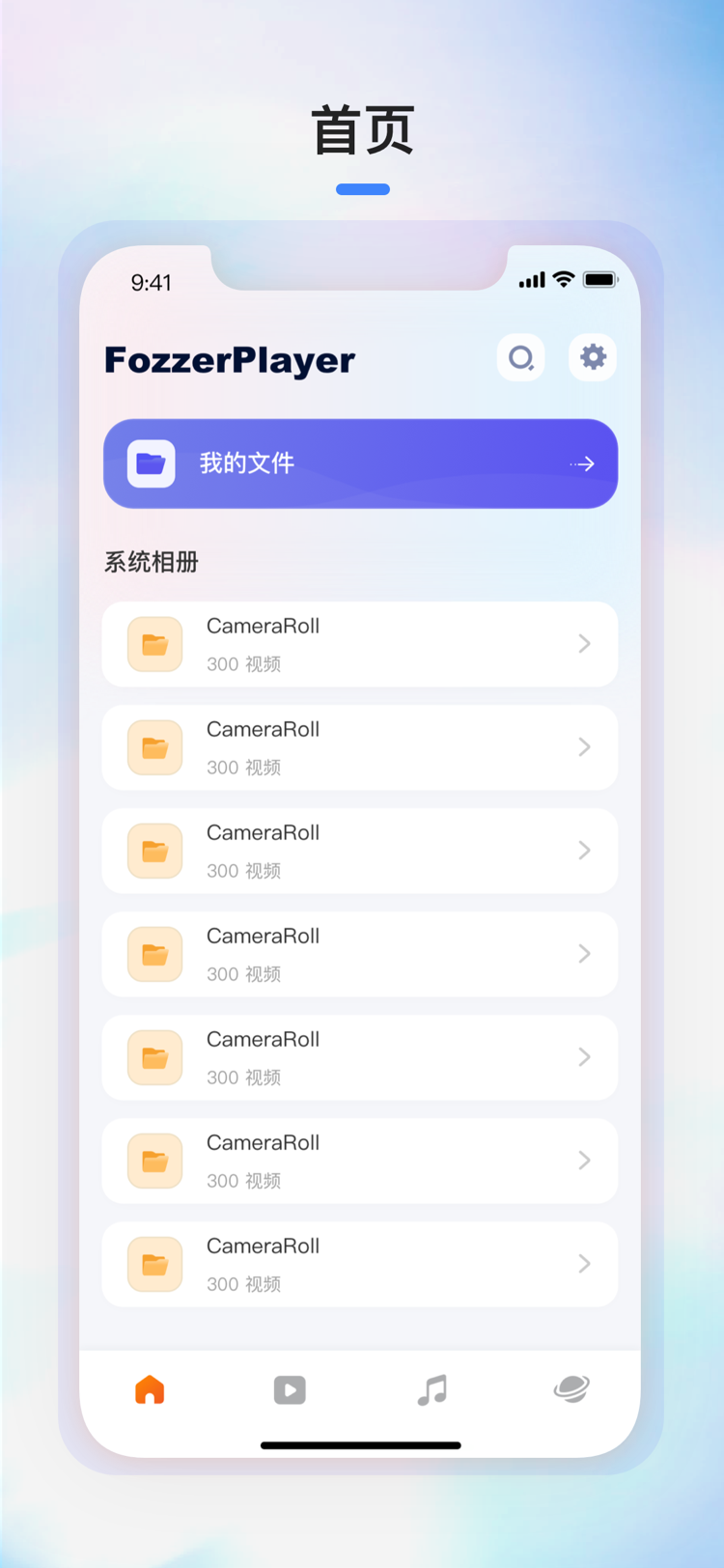Click the home indicator bar at bottom
724x1568 pixels.
point(361,1445)
